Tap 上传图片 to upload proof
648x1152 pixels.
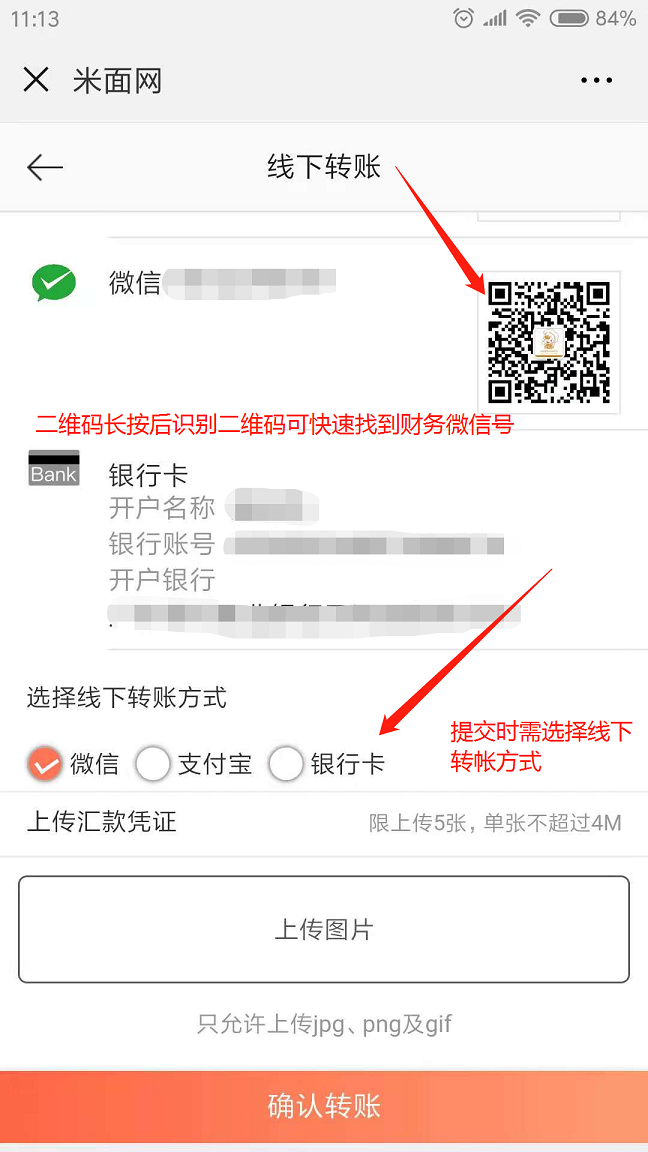pyautogui.click(x=324, y=929)
